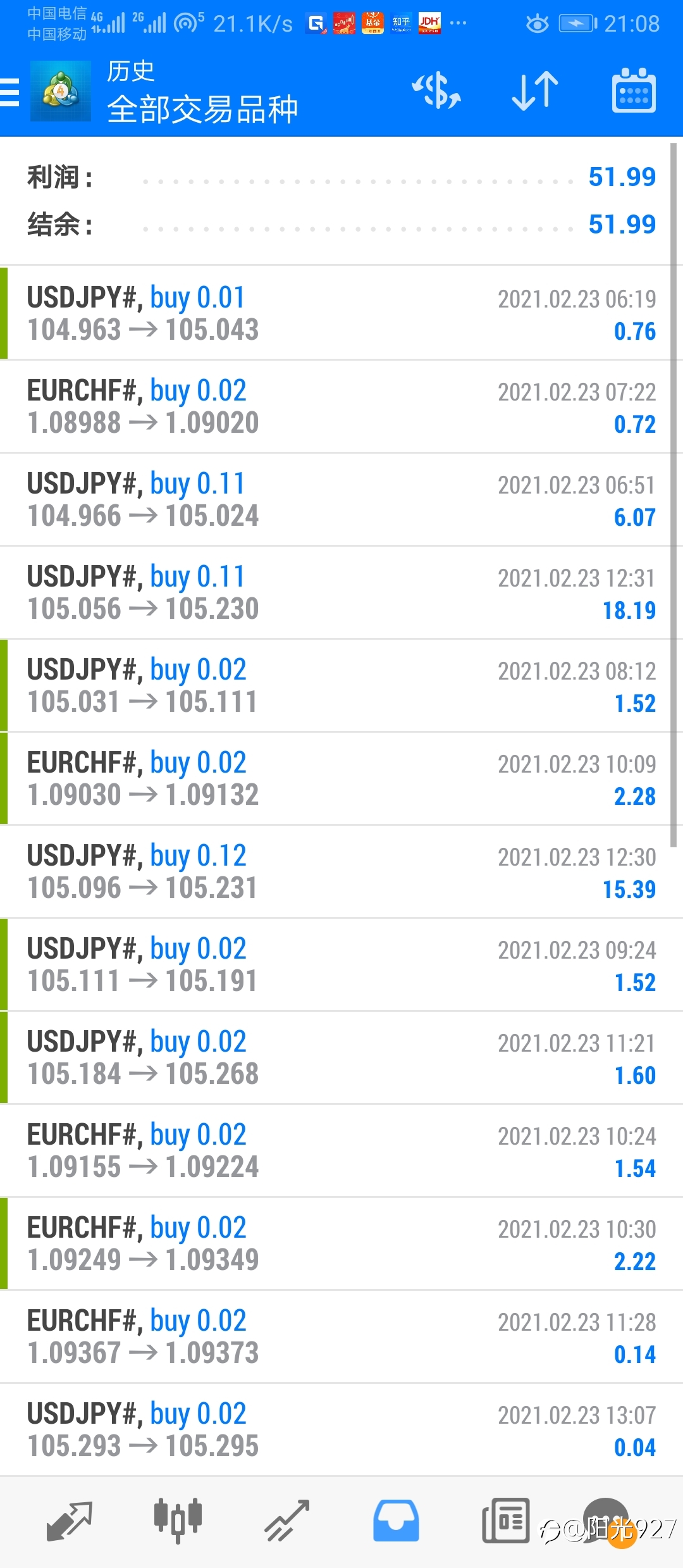This screenshot has width=683, height=1568.
Task: Open EURCHF# trade closed at 10:09
Action: (x=335, y=778)
